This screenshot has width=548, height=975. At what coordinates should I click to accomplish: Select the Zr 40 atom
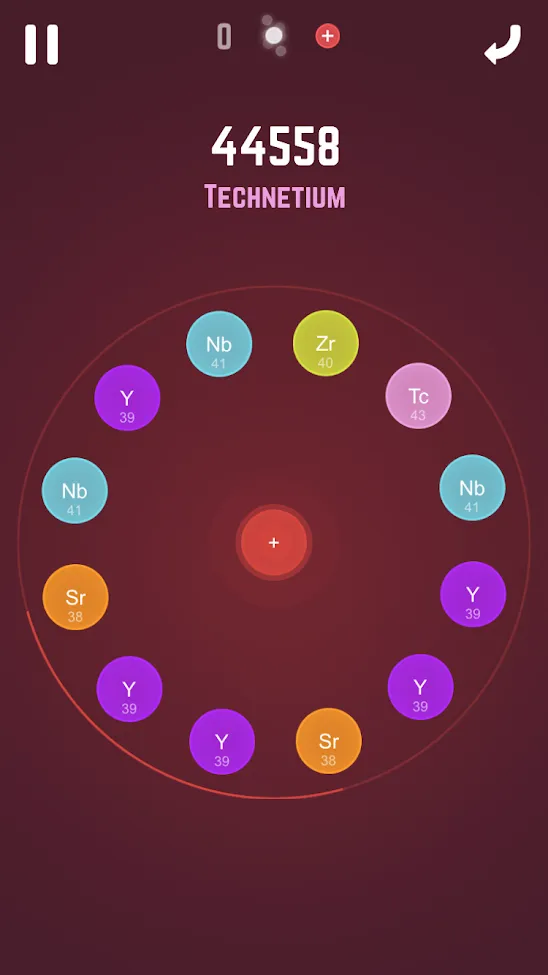325,343
